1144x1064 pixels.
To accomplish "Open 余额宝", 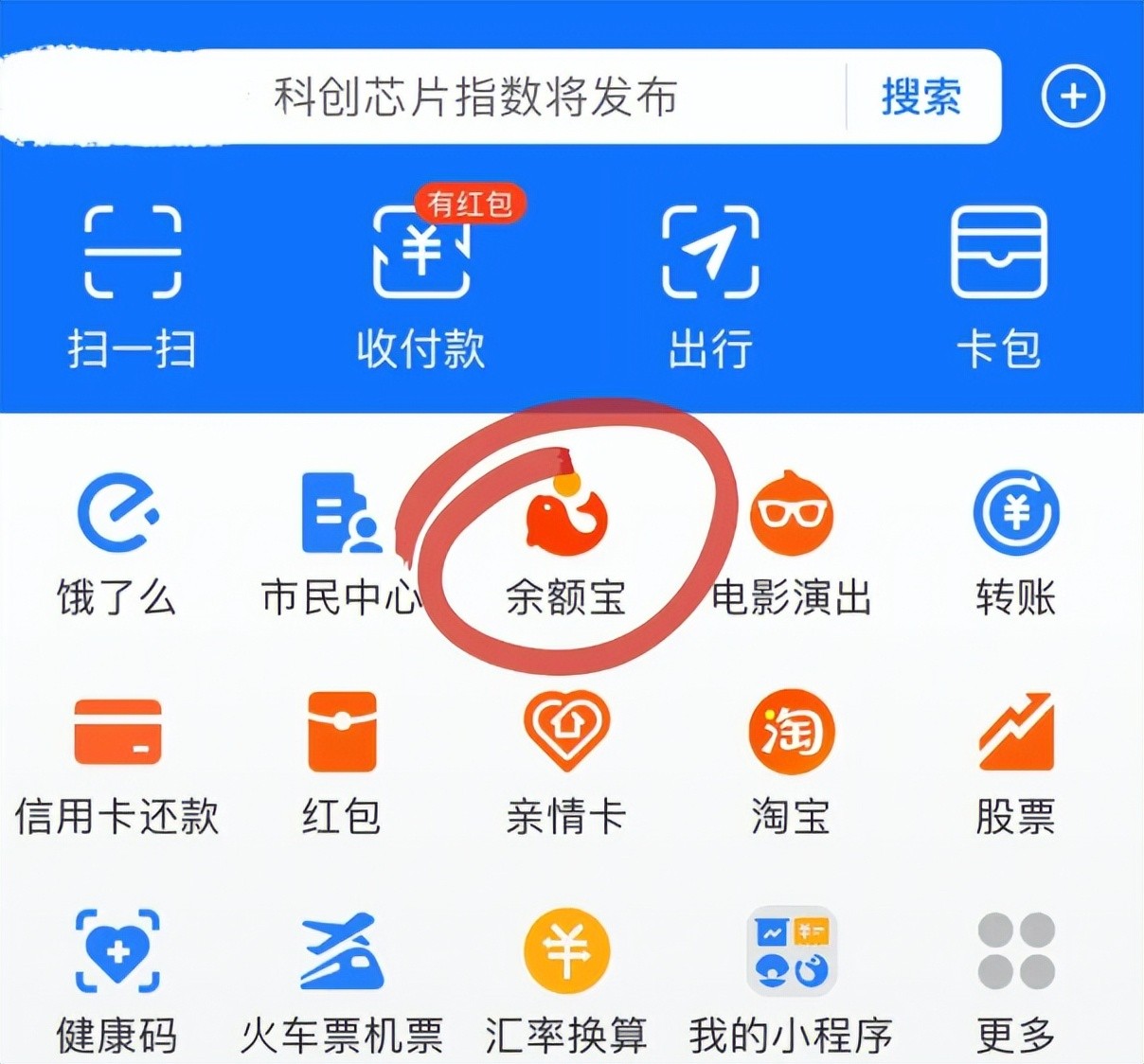I will 566,544.
